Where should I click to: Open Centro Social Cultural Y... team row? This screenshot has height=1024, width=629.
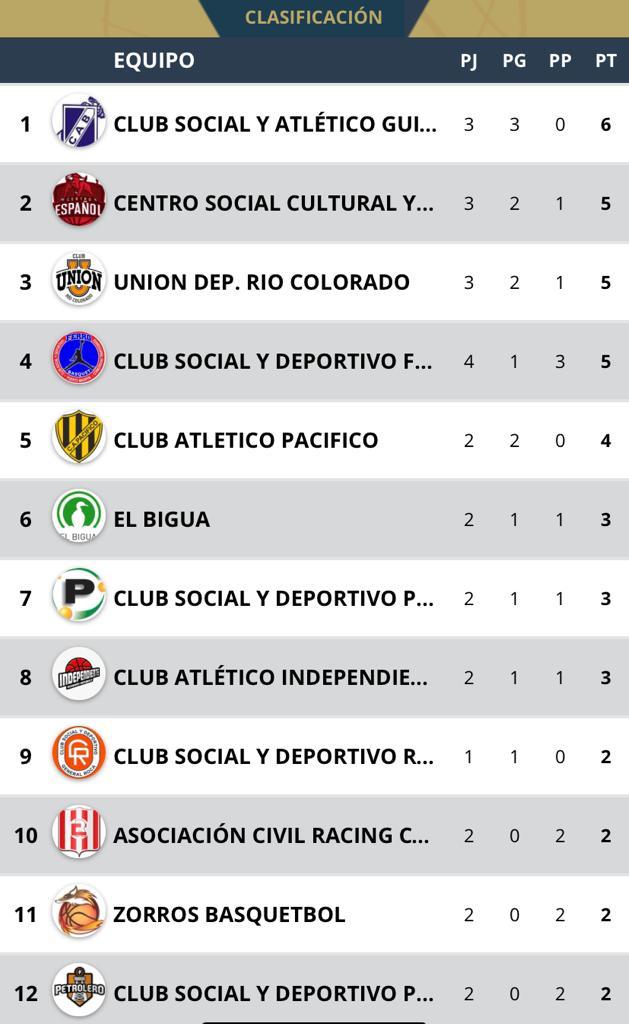[314, 203]
